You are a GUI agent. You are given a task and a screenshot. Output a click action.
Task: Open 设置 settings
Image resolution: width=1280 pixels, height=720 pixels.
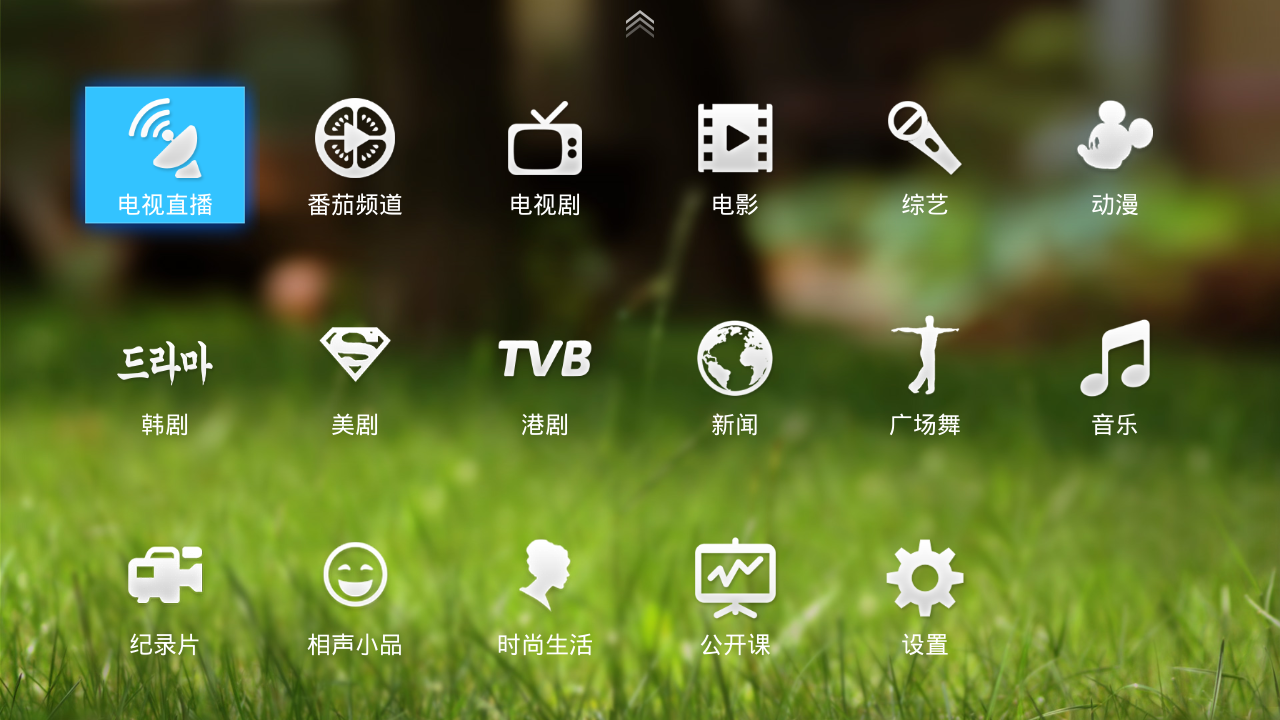(x=925, y=595)
